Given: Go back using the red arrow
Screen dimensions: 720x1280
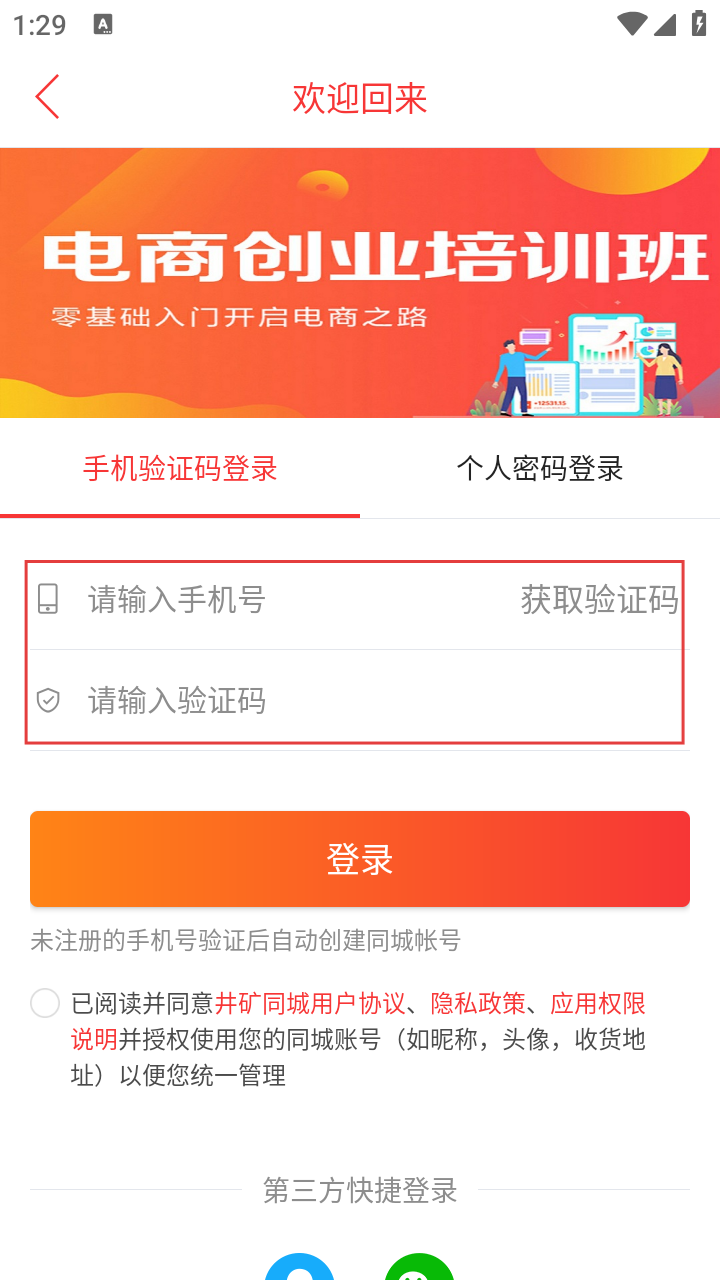Looking at the screenshot, I should pos(47,97).
